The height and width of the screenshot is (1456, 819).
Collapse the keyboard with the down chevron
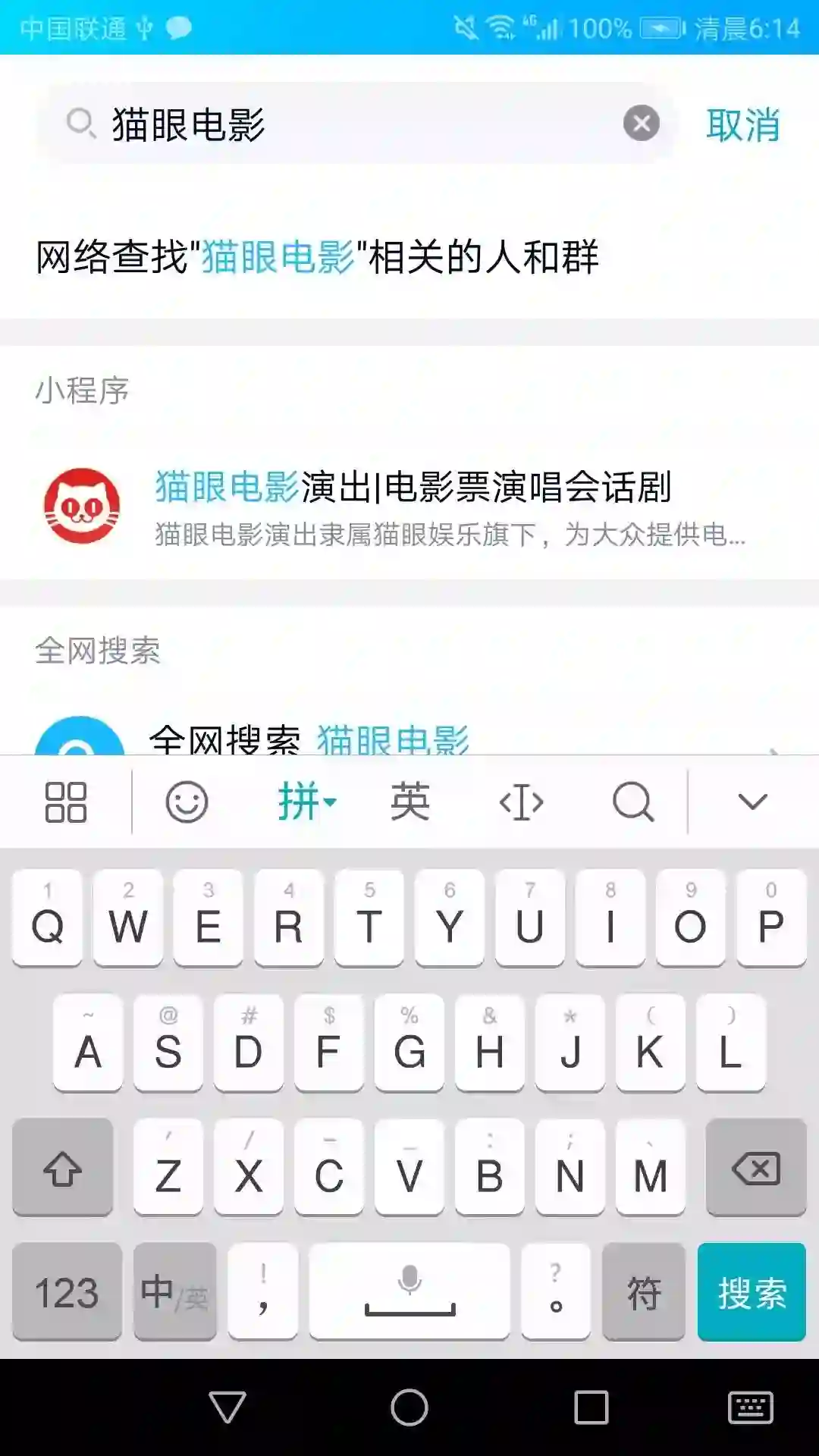(x=752, y=802)
